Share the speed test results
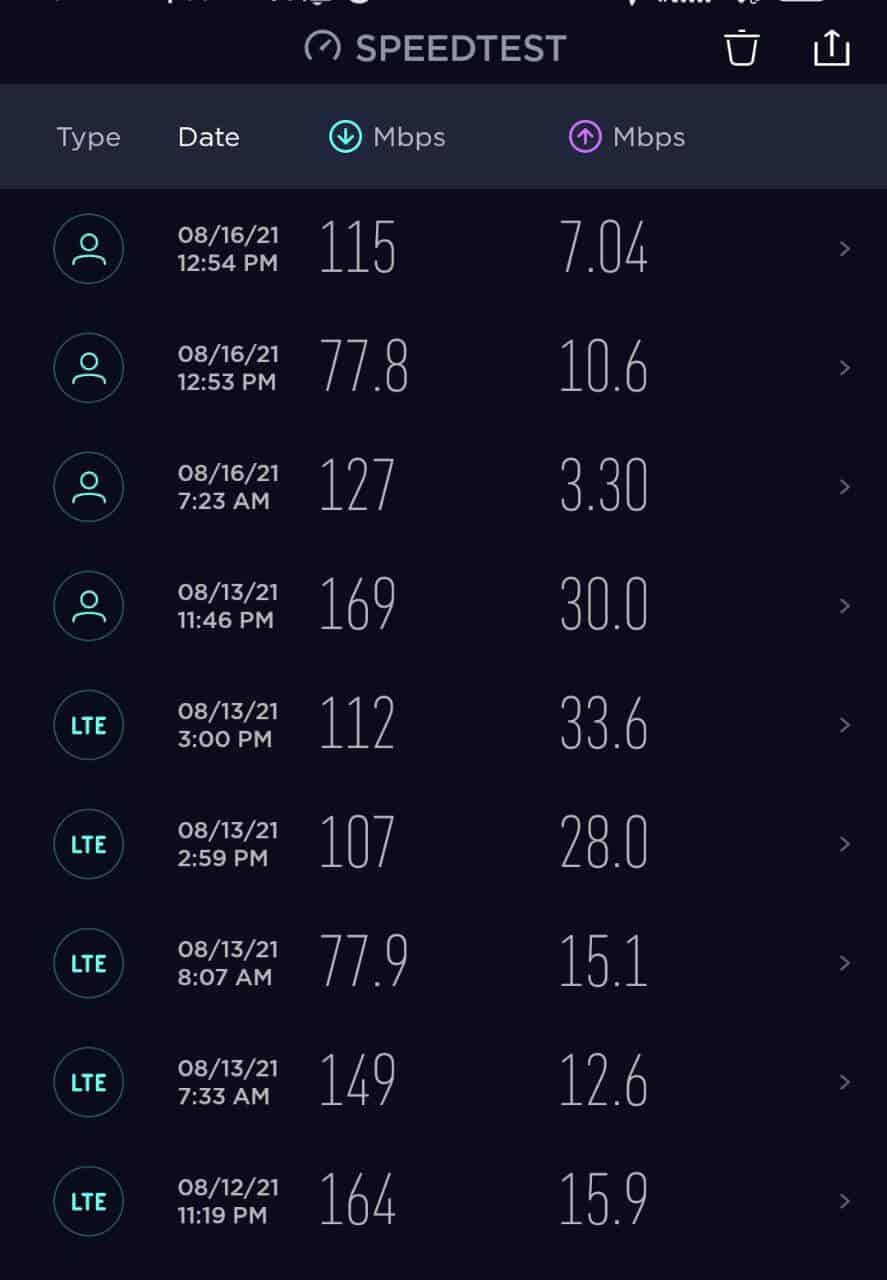887x1280 pixels. point(831,48)
